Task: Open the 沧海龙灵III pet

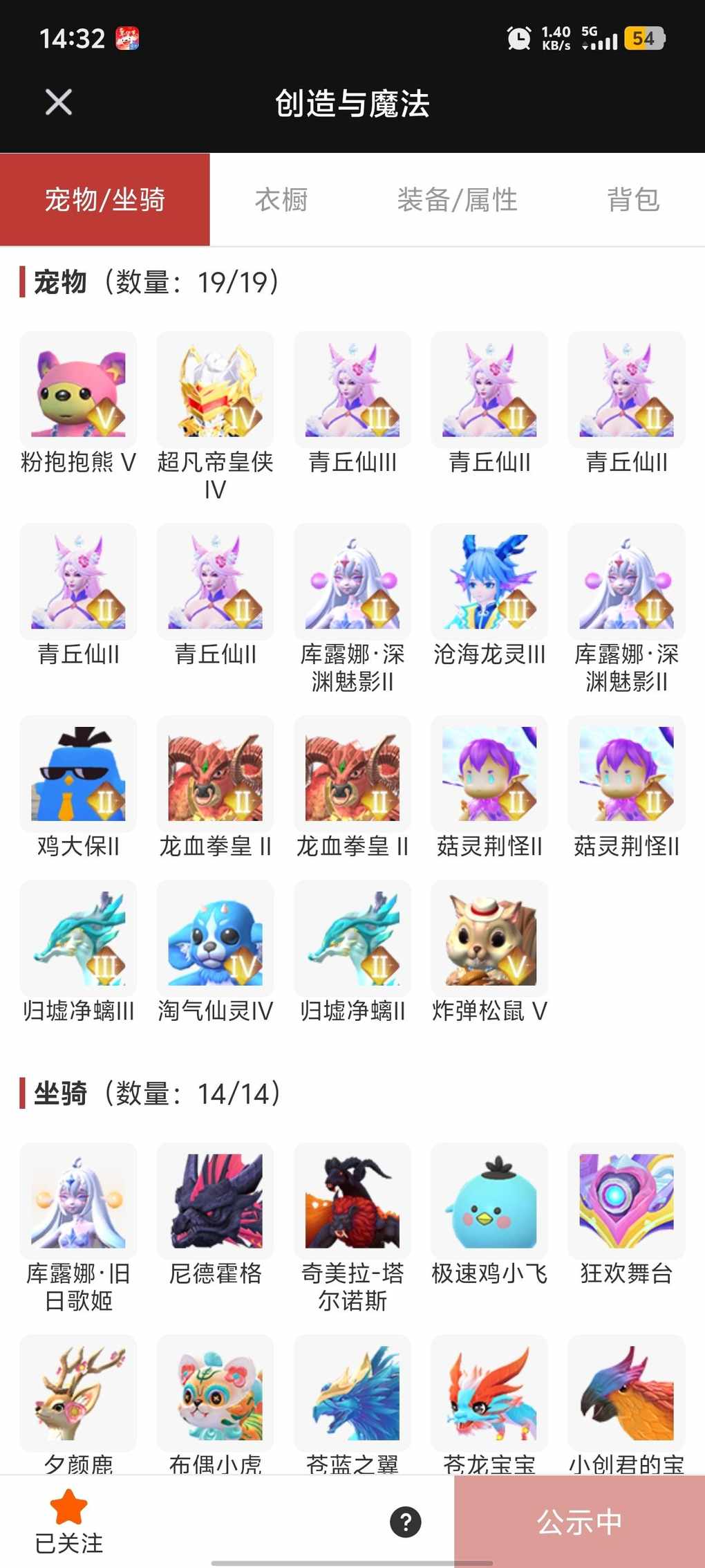Action: tap(489, 582)
